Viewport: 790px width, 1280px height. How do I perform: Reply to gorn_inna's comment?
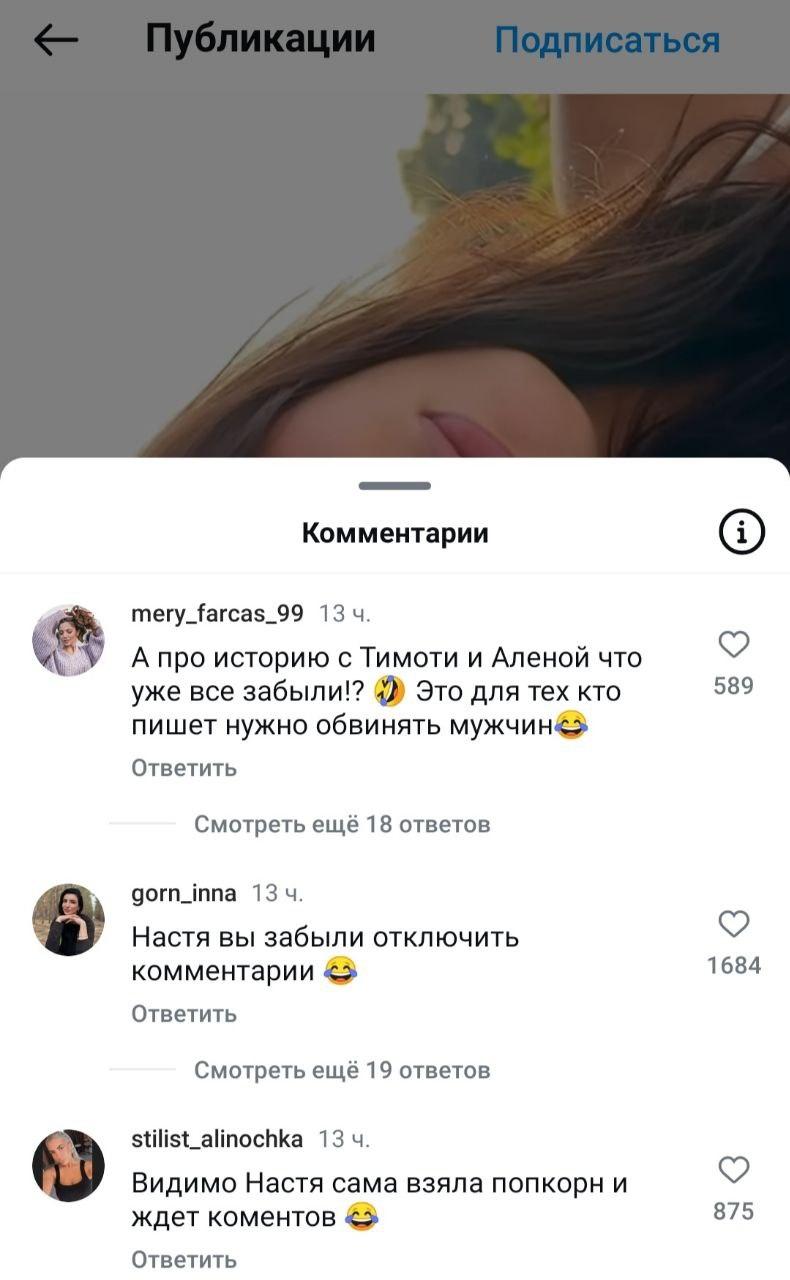[184, 1014]
